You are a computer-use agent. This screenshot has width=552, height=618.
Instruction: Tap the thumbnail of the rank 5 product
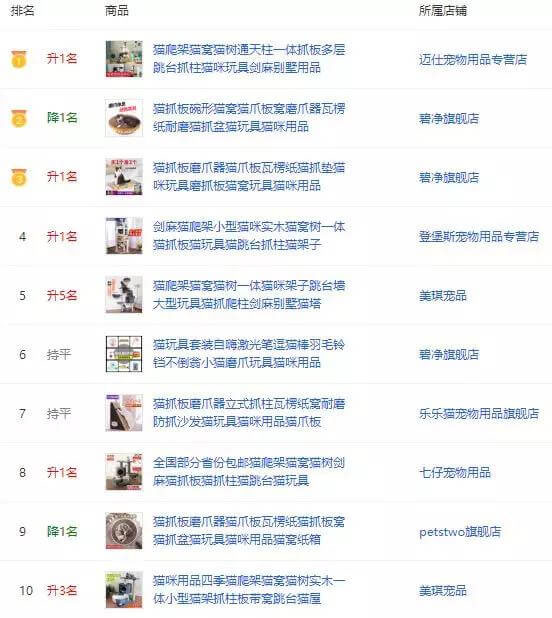click(124, 295)
